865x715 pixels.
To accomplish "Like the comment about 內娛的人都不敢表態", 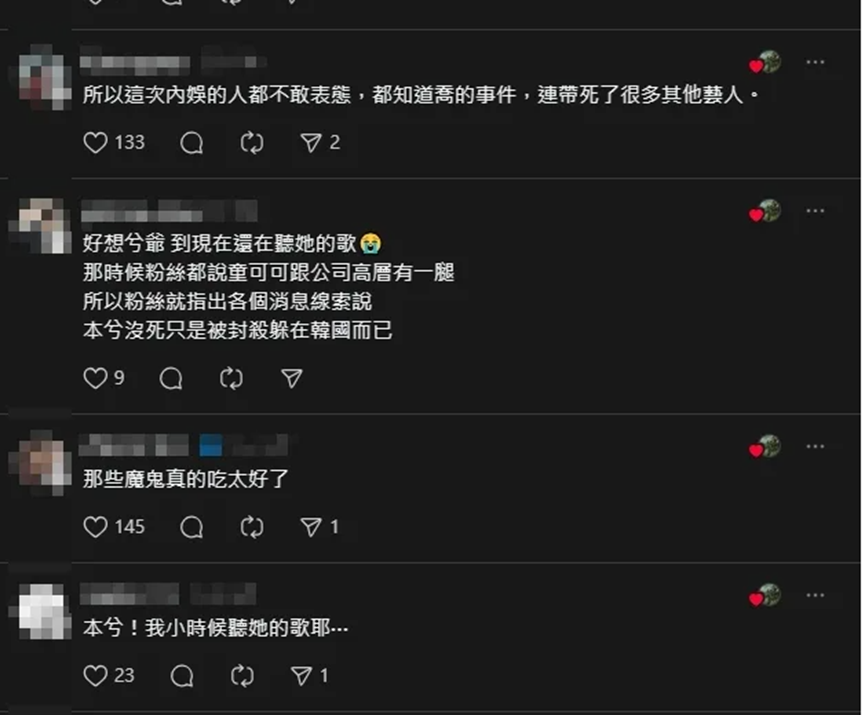I will point(95,143).
